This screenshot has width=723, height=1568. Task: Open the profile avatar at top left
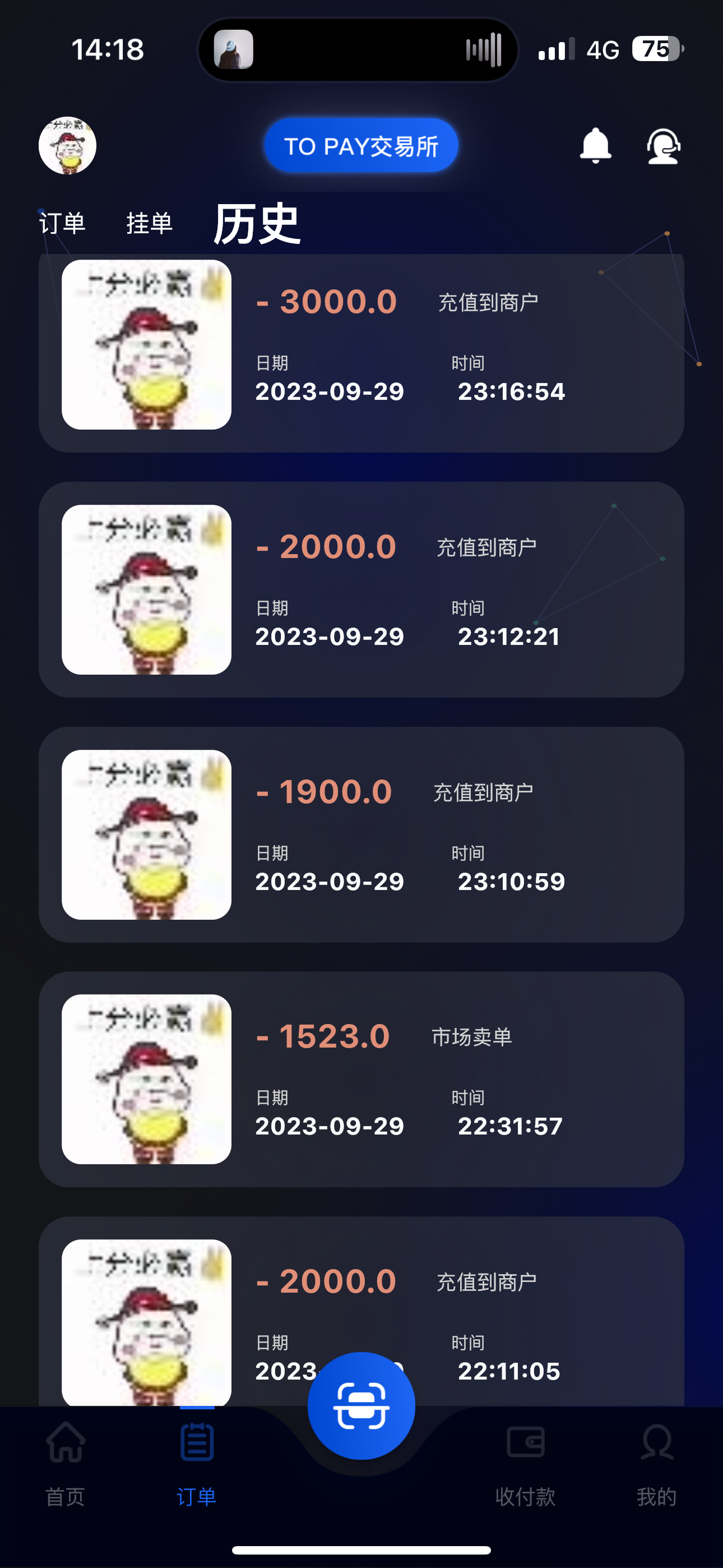pyautogui.click(x=68, y=145)
